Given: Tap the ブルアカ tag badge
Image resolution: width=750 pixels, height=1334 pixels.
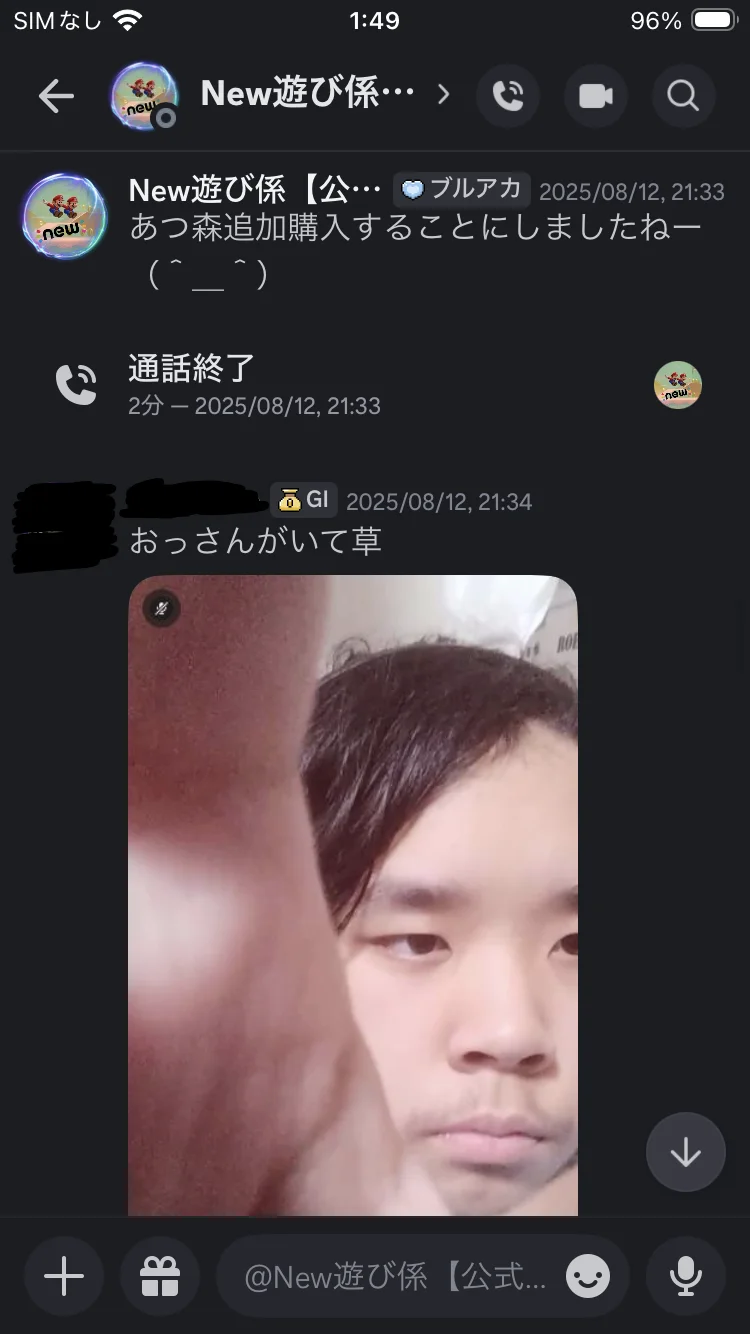Looking at the screenshot, I should 462,189.
